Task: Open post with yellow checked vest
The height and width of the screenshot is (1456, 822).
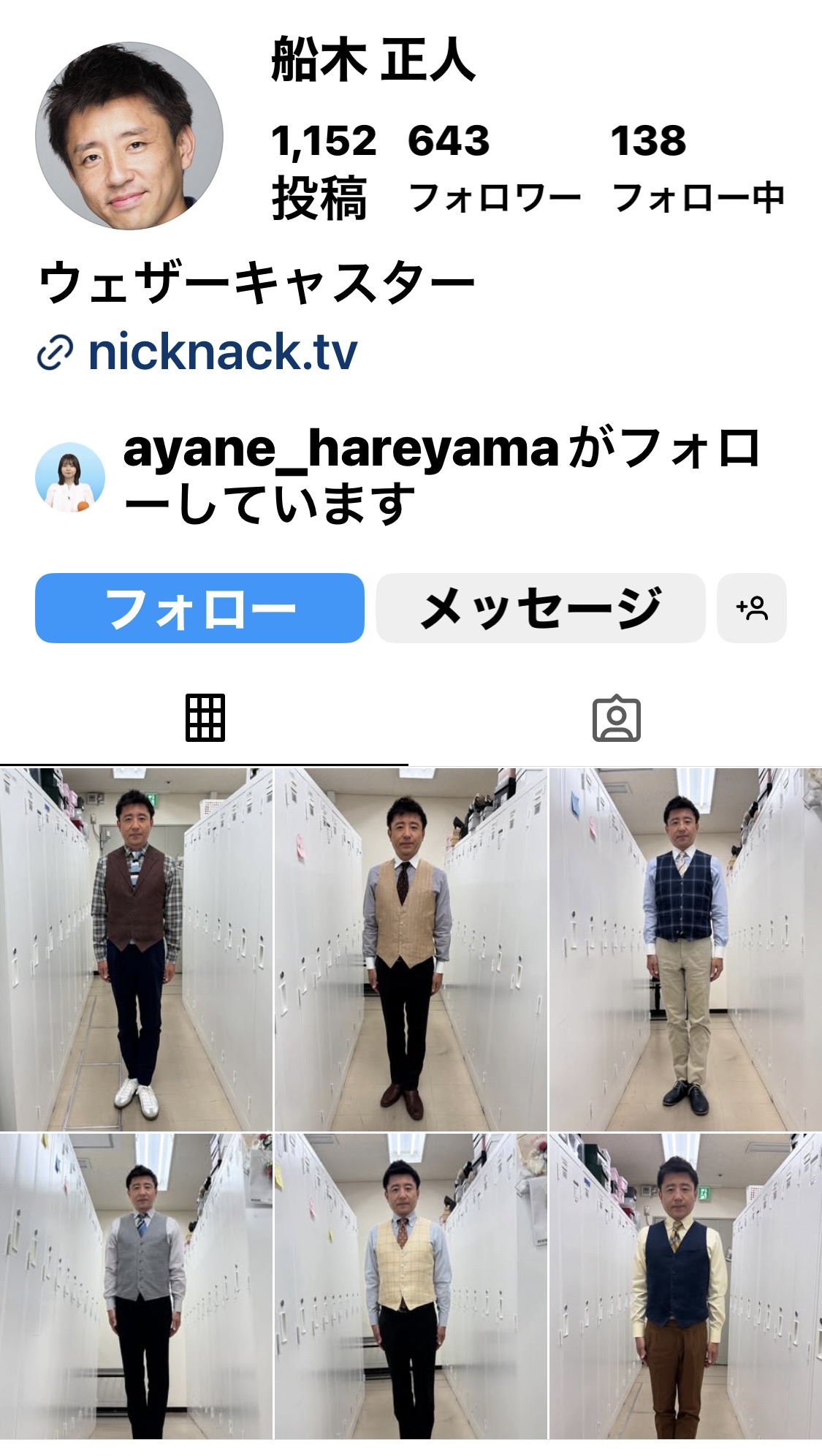Action: 411,1286
